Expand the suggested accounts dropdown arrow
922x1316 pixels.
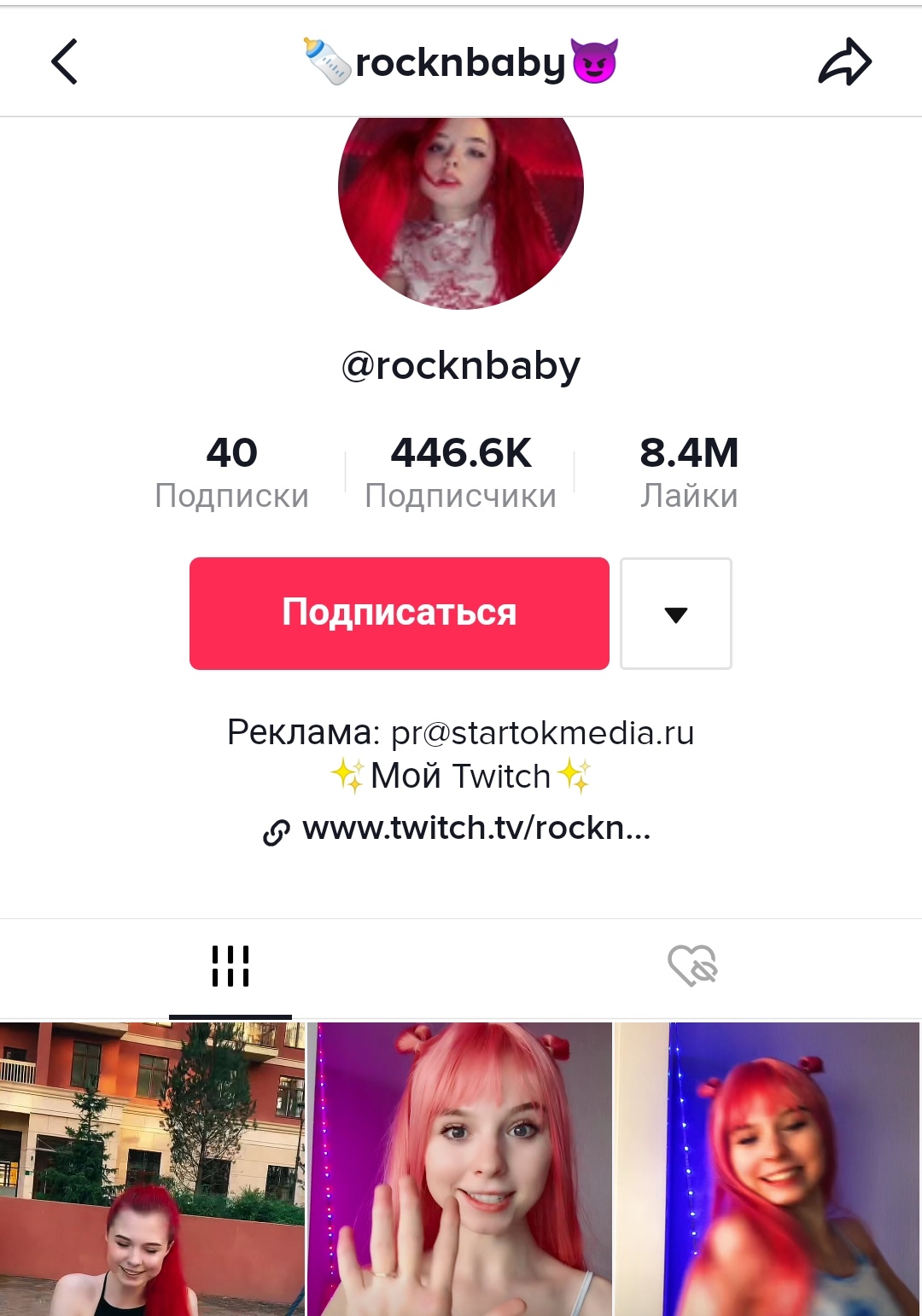click(675, 614)
